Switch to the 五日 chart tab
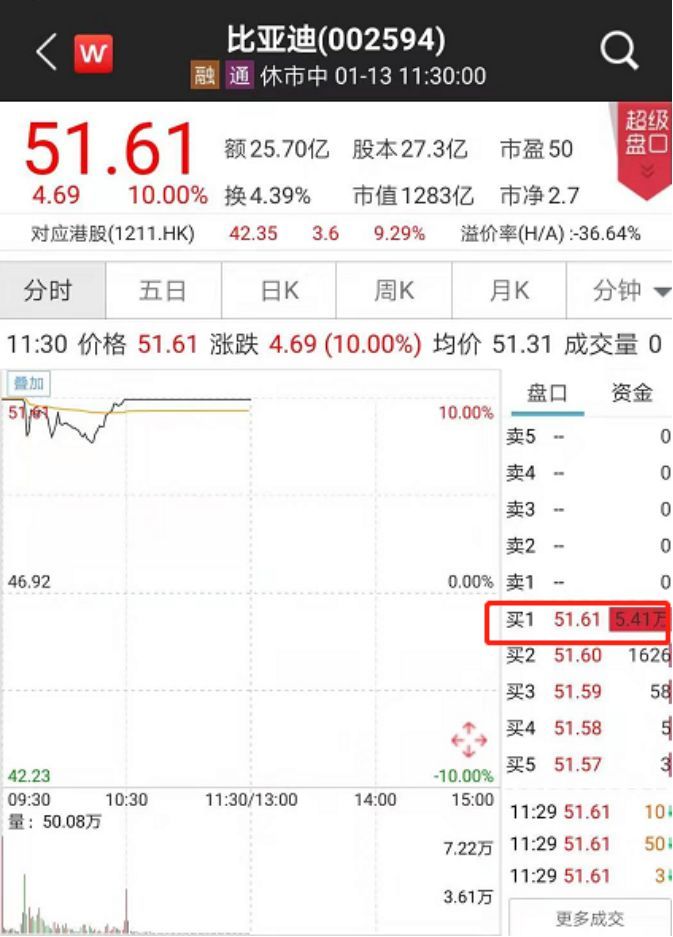Screen dimensions: 673x937 (163, 291)
